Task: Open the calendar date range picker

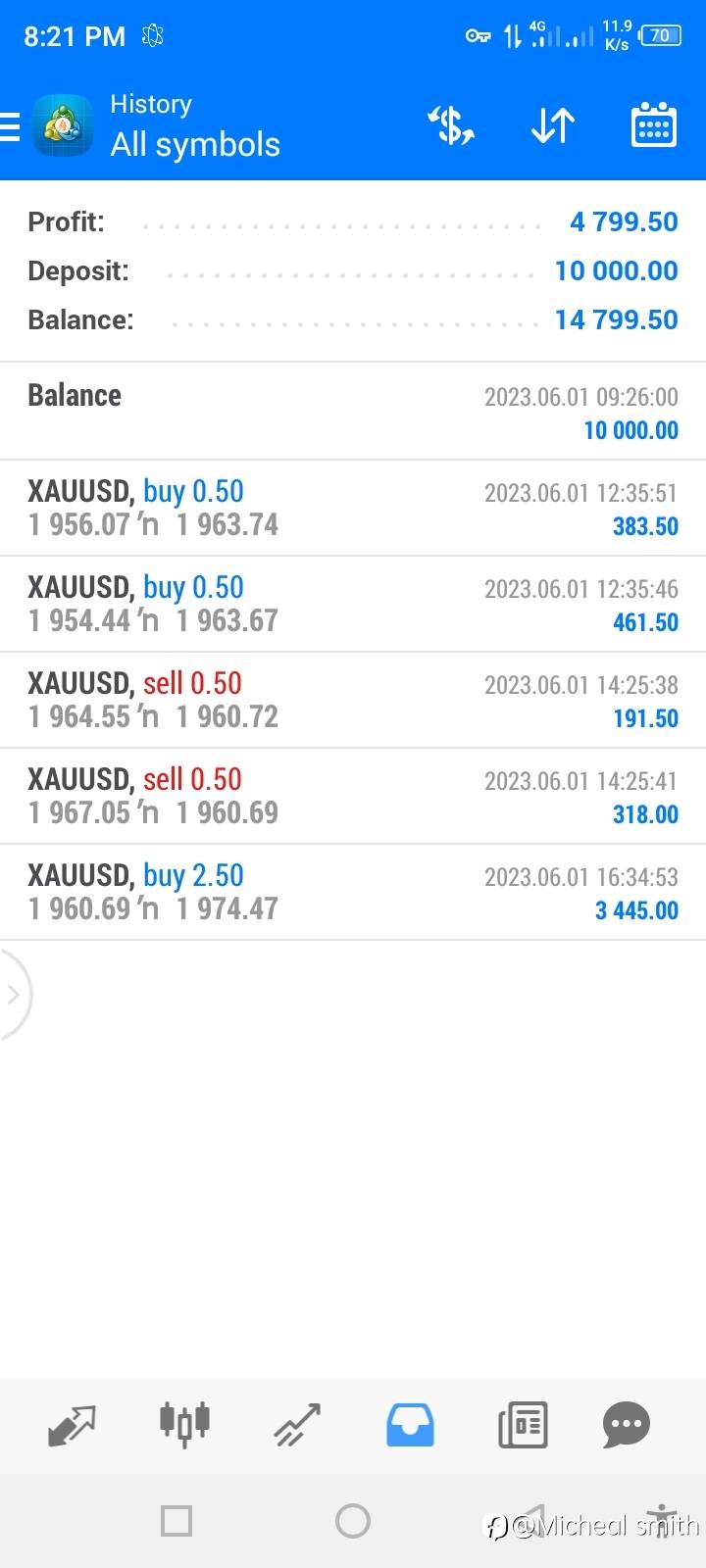Action: 654,125
